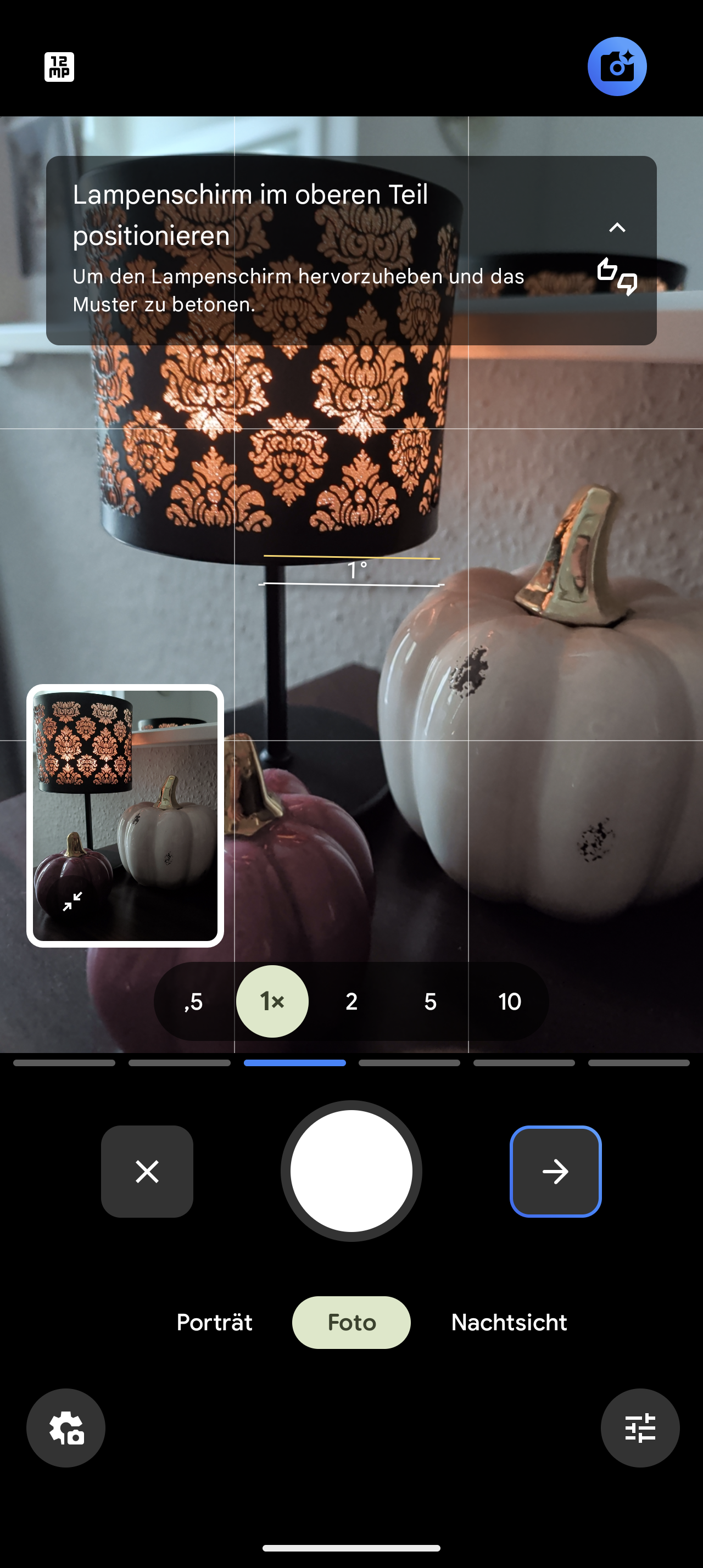Open camera settings gear

pyautogui.click(x=66, y=1427)
